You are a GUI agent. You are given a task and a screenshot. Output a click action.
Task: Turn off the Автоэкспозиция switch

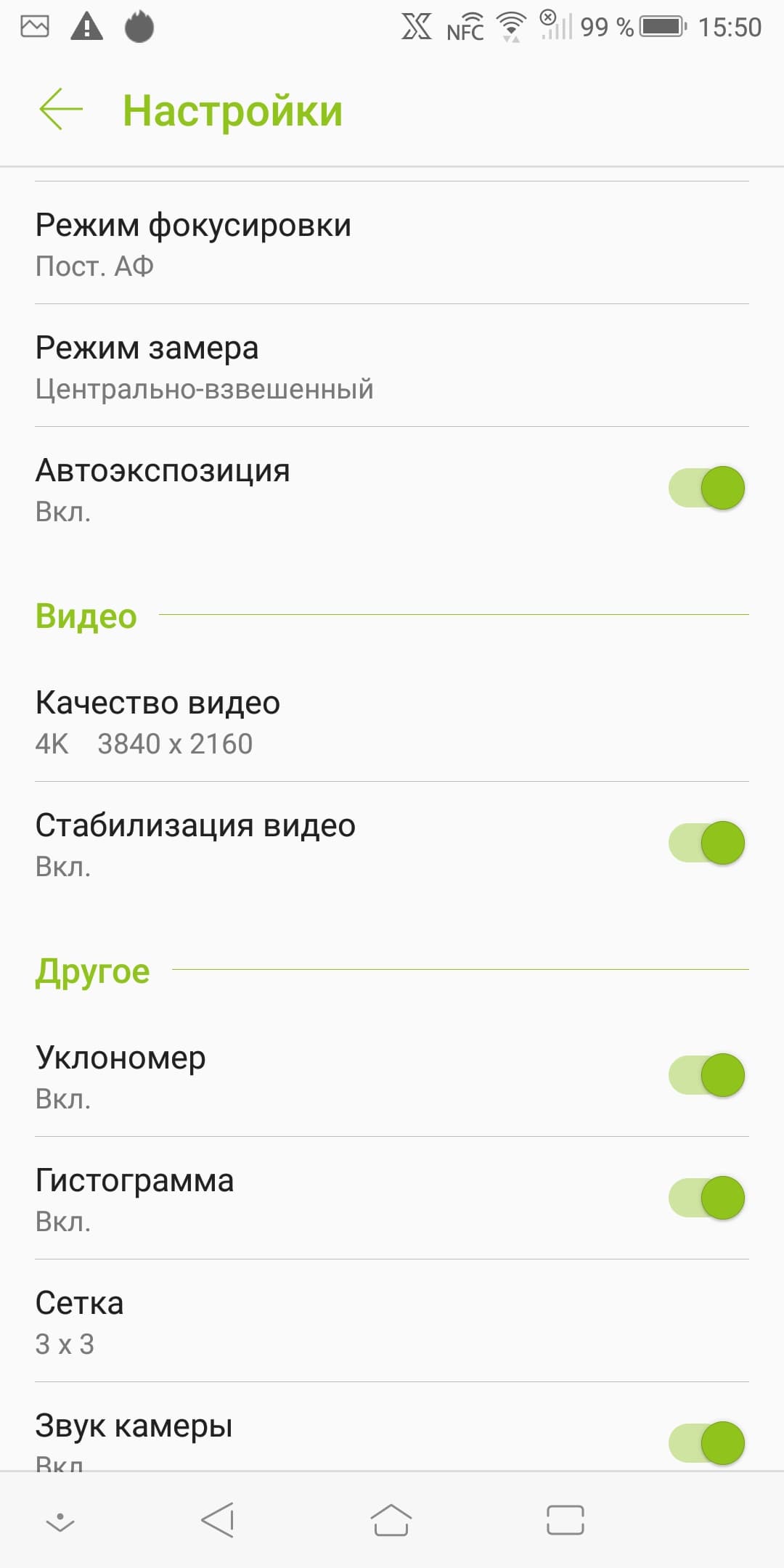click(706, 488)
